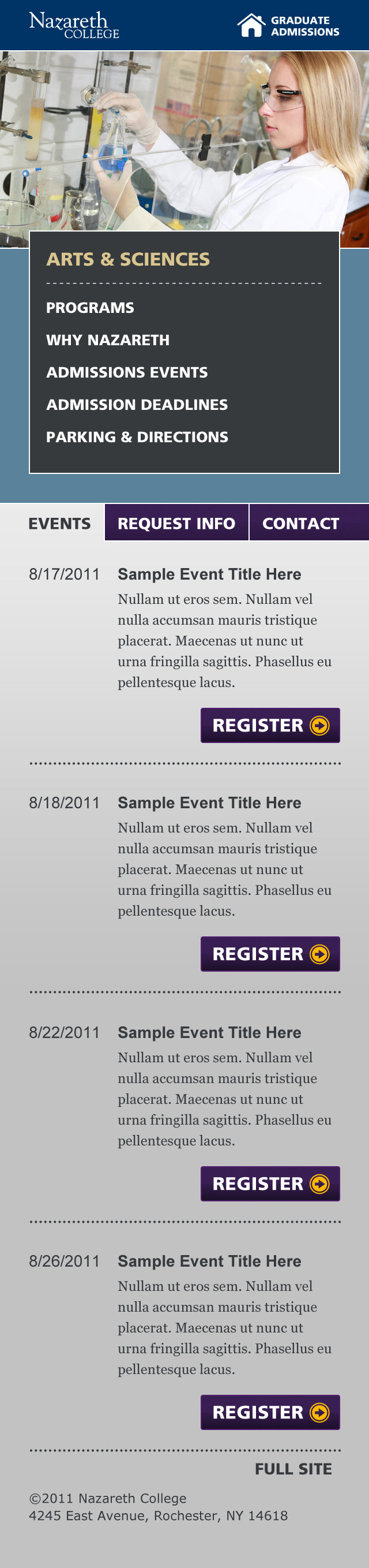Open Why Nazareth section
The height and width of the screenshot is (1568, 369).
click(108, 340)
